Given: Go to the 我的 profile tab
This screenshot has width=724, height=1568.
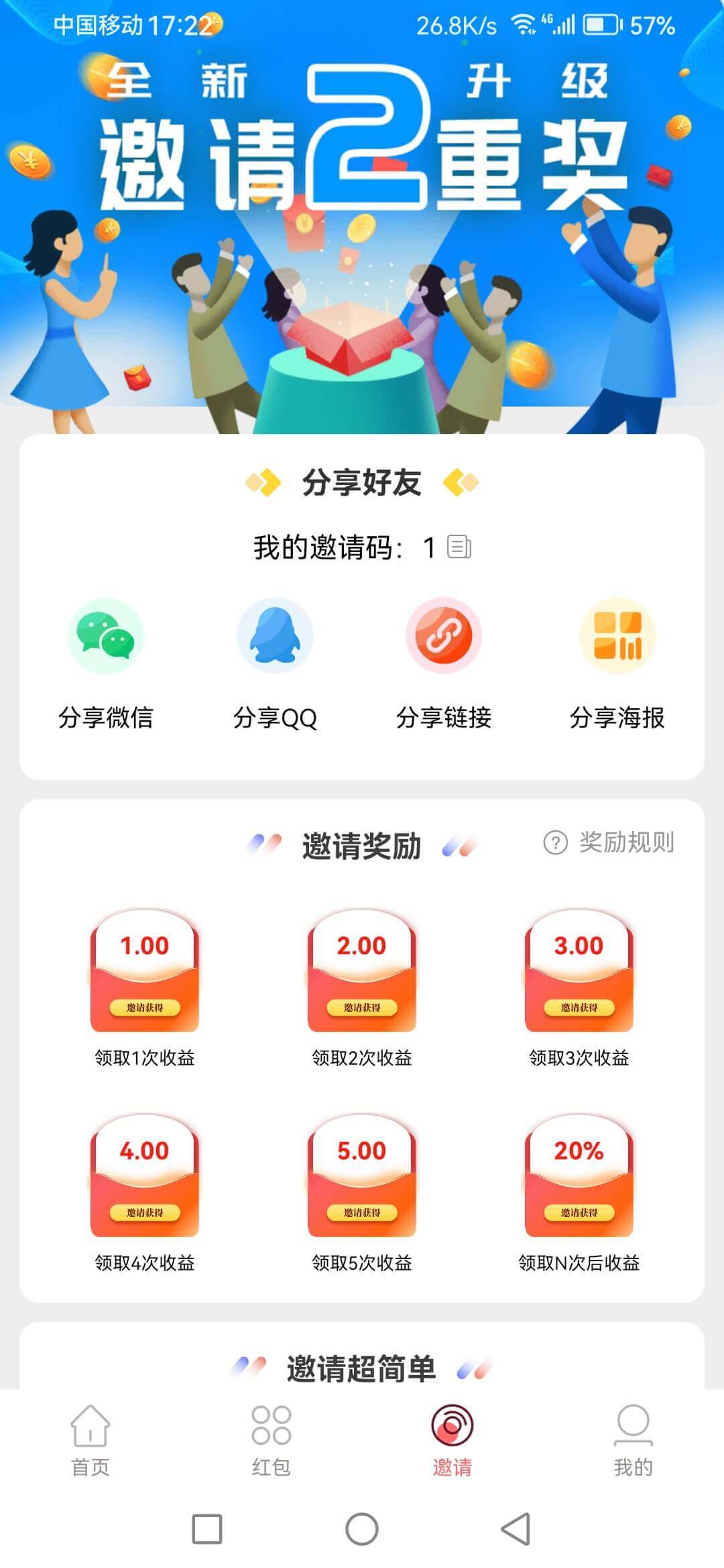Looking at the screenshot, I should tap(633, 1439).
